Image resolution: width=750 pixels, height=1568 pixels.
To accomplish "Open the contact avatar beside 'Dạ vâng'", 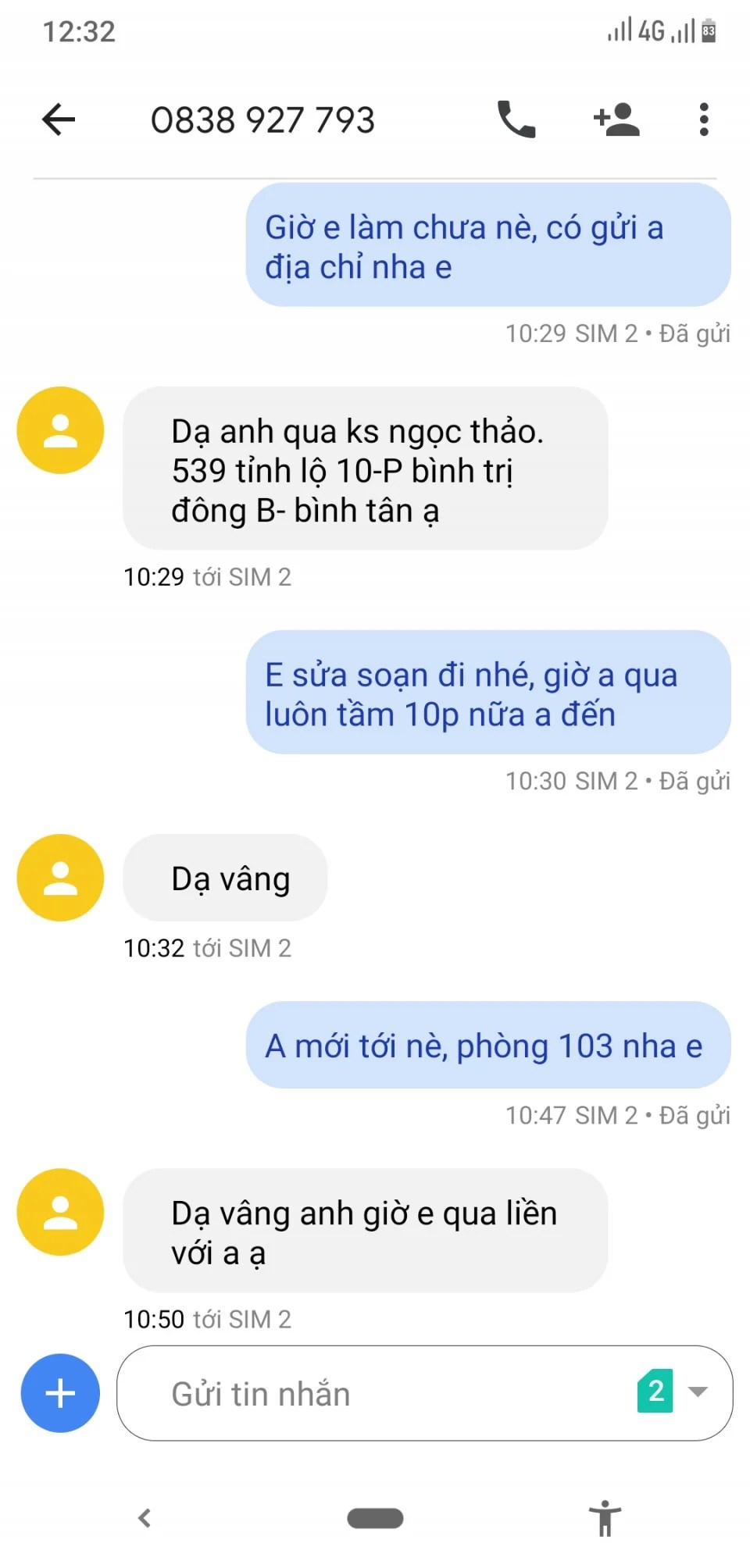I will (60, 878).
